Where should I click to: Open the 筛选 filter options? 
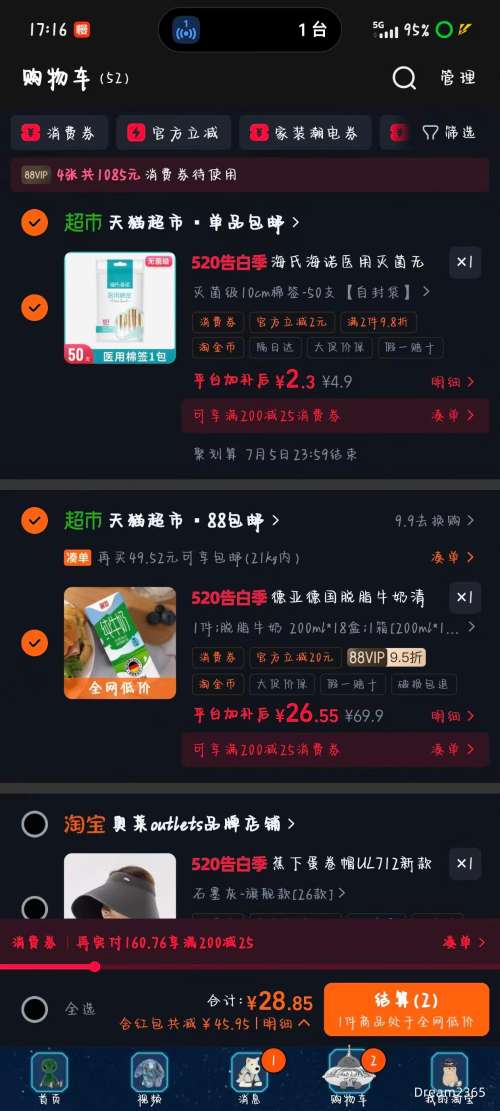(449, 132)
